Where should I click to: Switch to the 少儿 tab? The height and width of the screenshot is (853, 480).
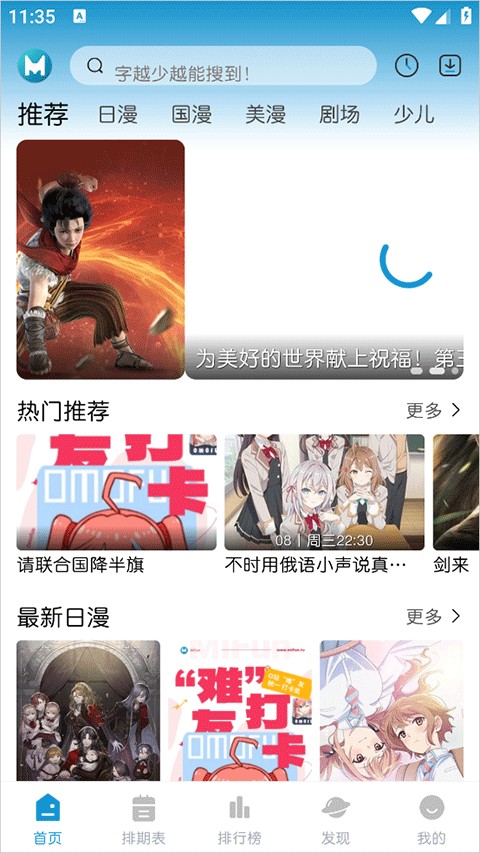(x=414, y=115)
